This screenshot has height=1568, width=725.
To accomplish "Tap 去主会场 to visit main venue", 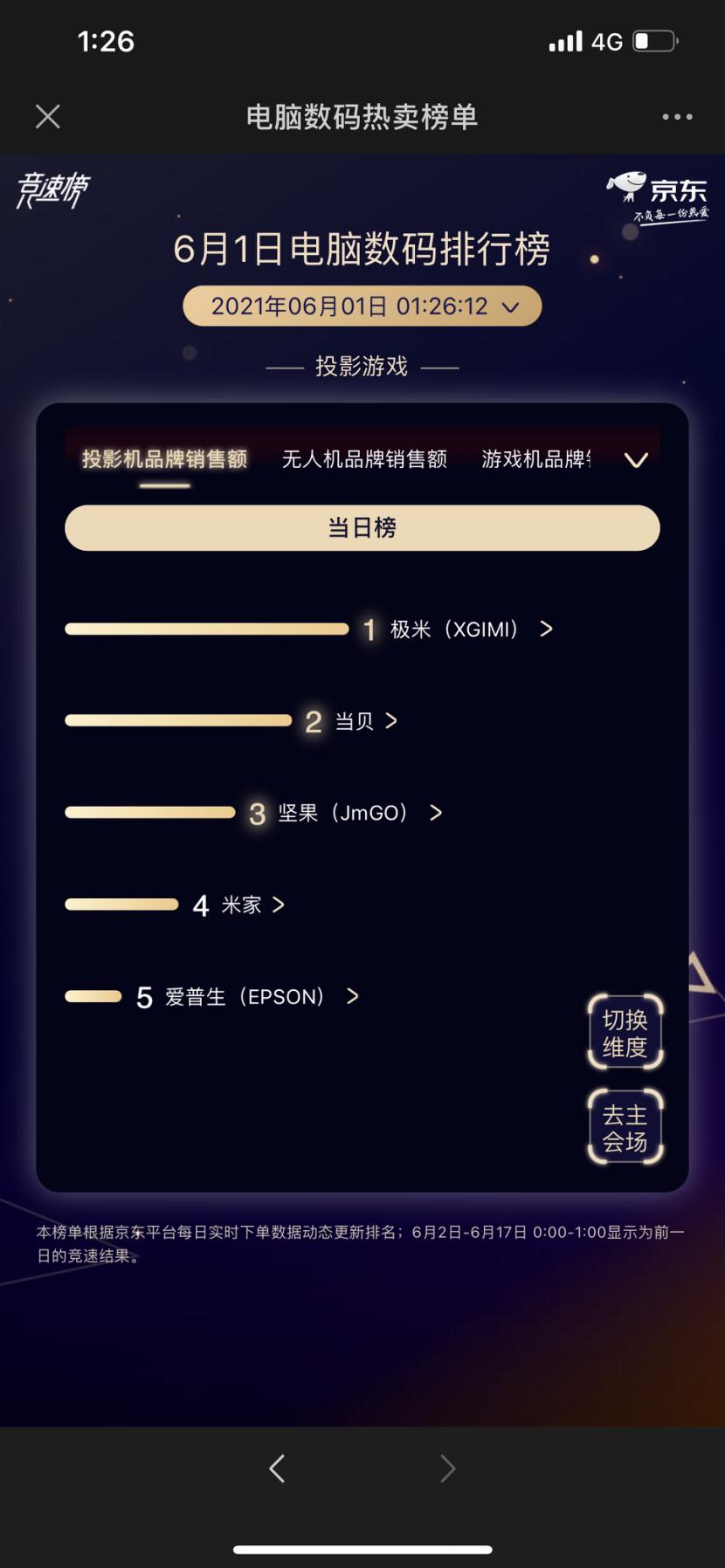I will click(625, 1127).
